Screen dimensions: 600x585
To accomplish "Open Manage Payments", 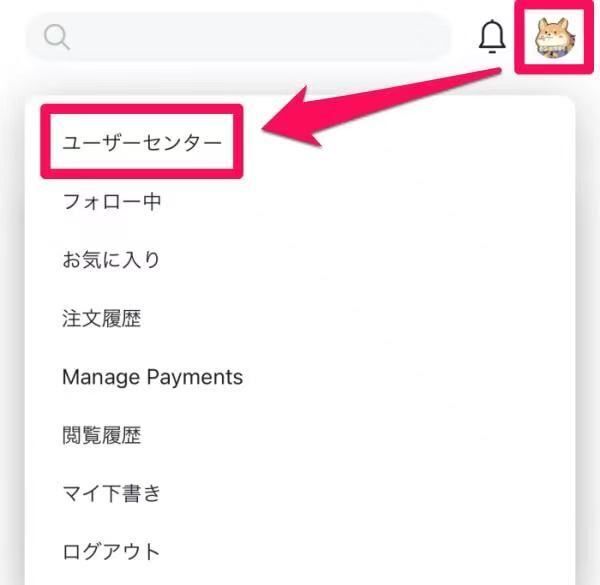I will pos(152,377).
